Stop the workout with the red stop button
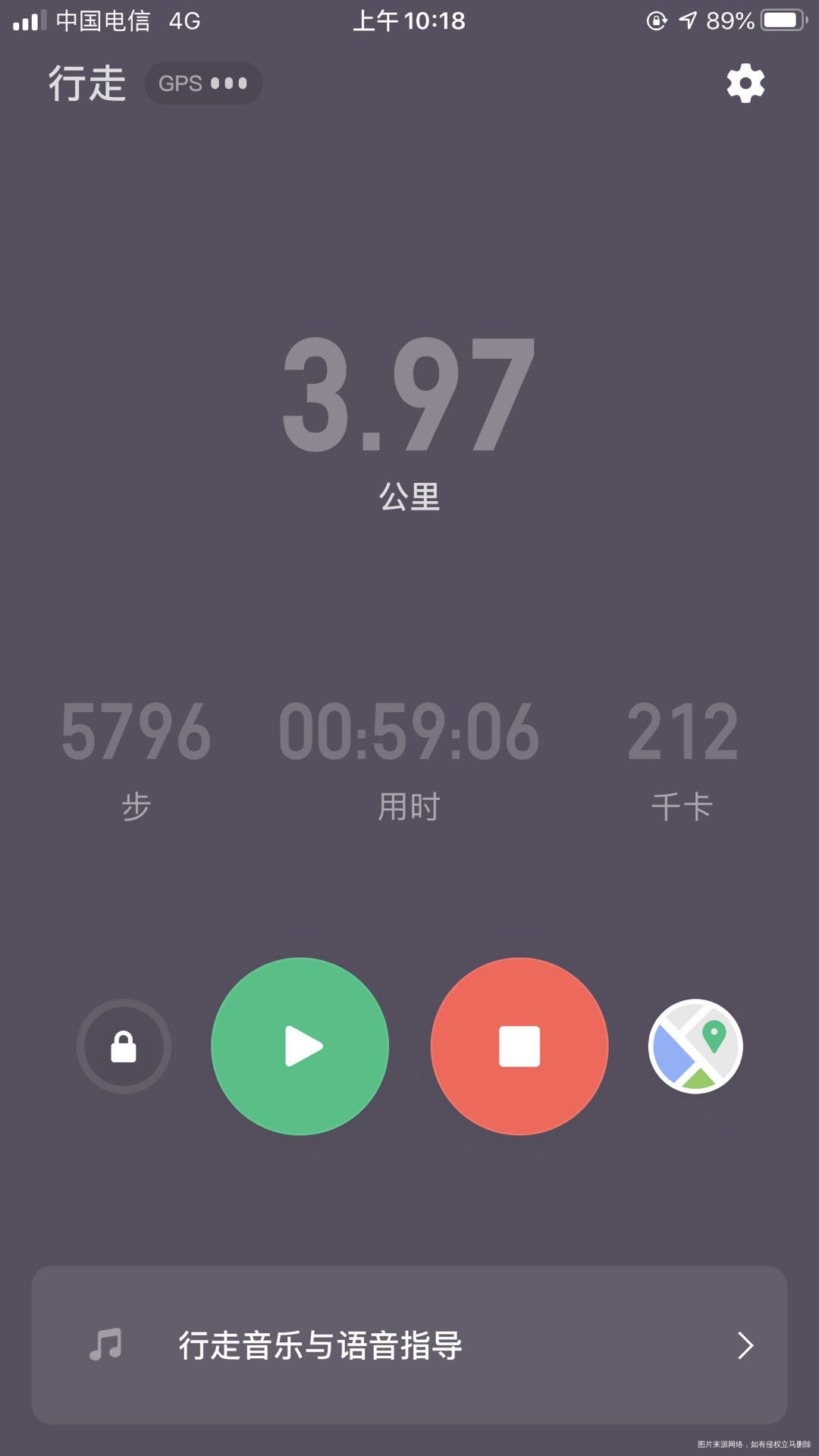Screen dimensions: 819x1456 click(x=519, y=1046)
